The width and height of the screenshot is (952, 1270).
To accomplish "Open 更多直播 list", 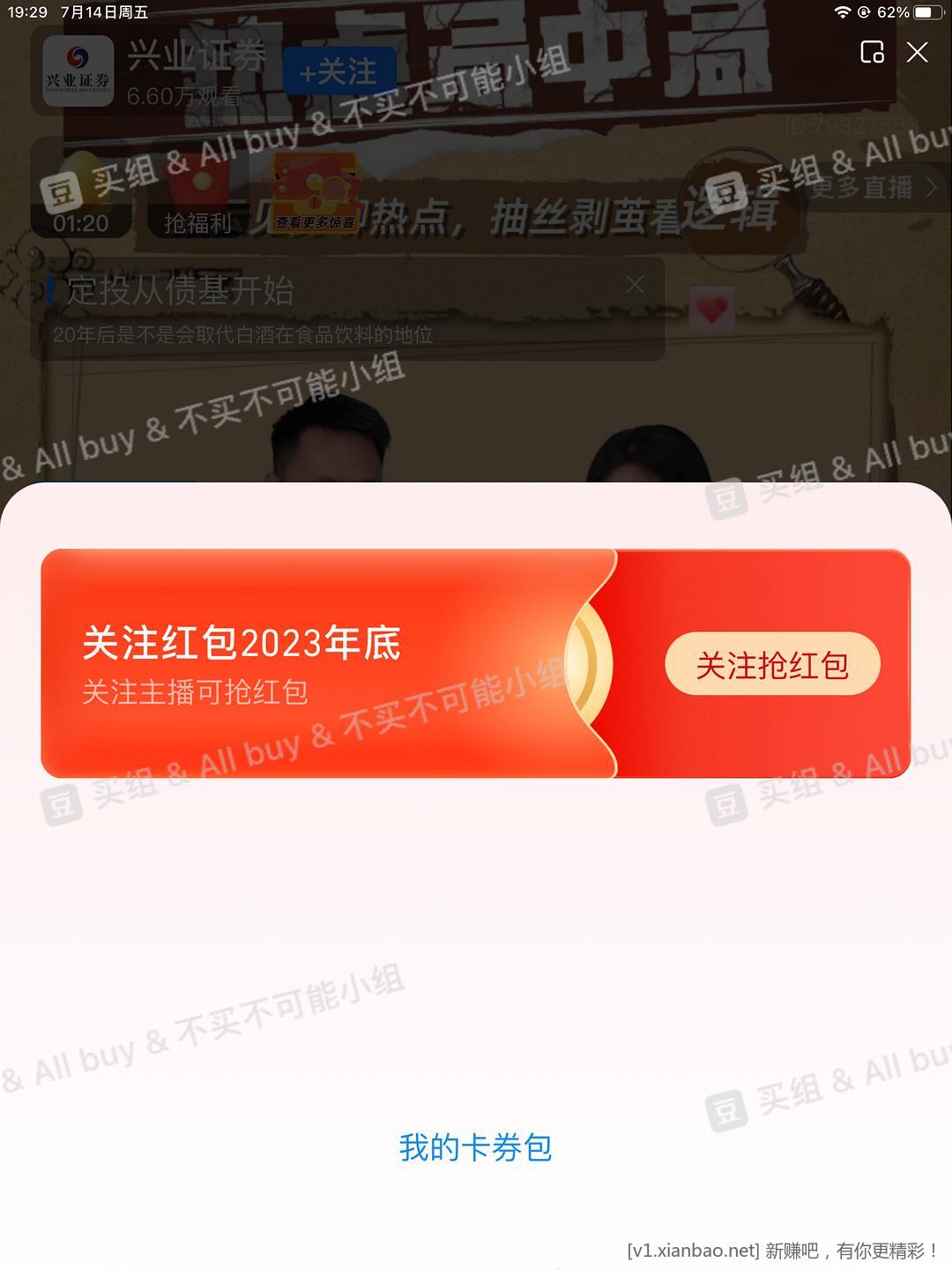I will tap(871, 187).
